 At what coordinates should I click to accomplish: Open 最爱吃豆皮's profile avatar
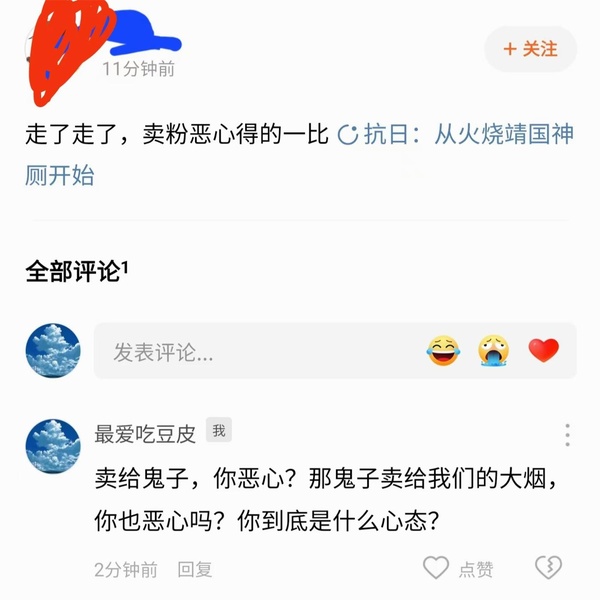coord(52,446)
